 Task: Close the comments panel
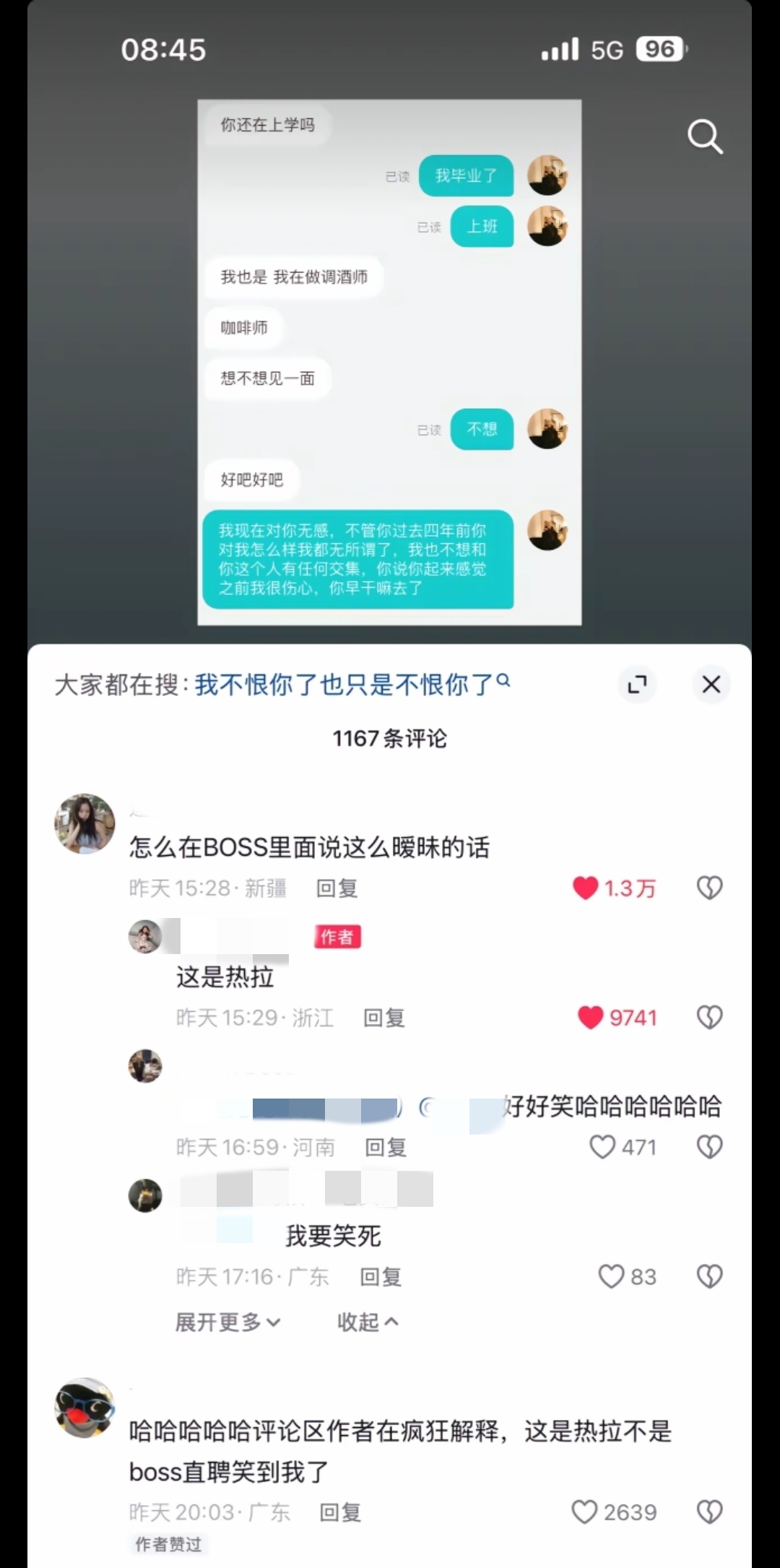pos(711,684)
